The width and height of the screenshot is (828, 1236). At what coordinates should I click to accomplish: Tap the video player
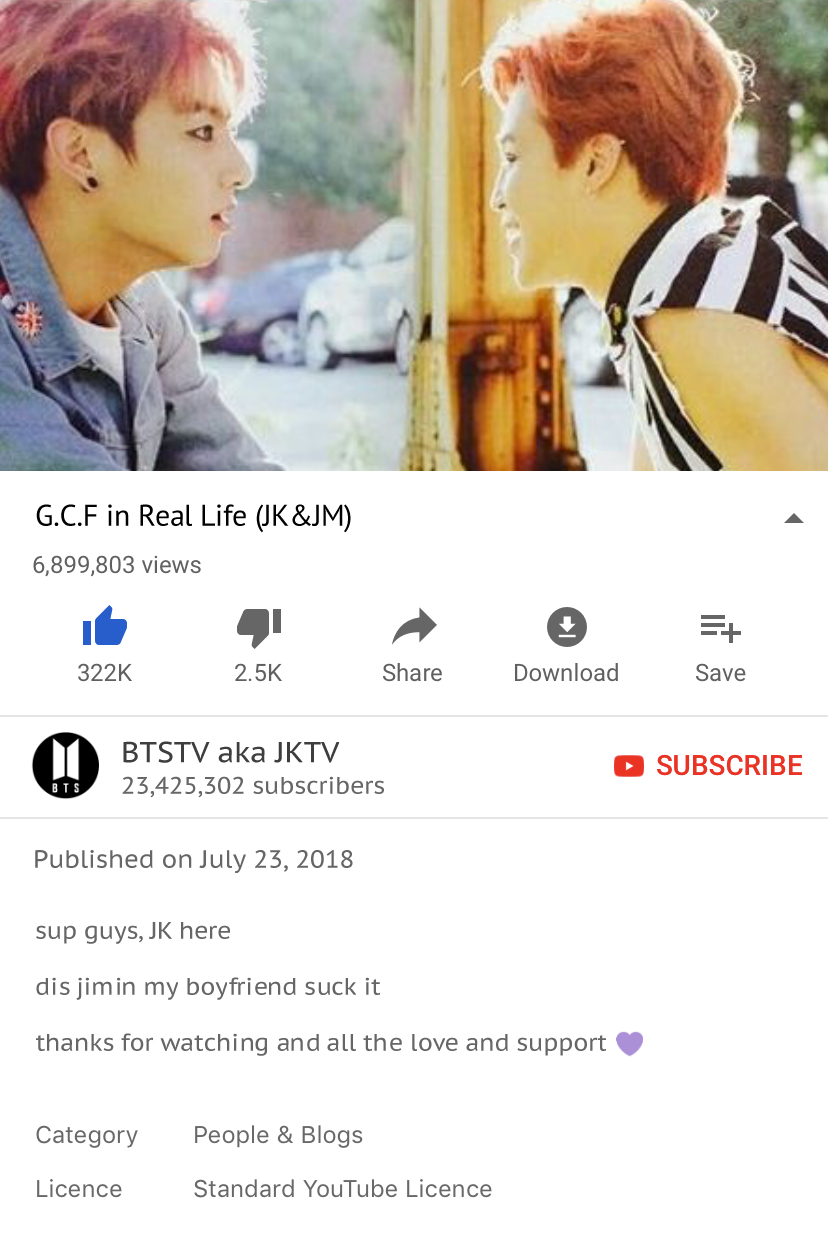[414, 235]
